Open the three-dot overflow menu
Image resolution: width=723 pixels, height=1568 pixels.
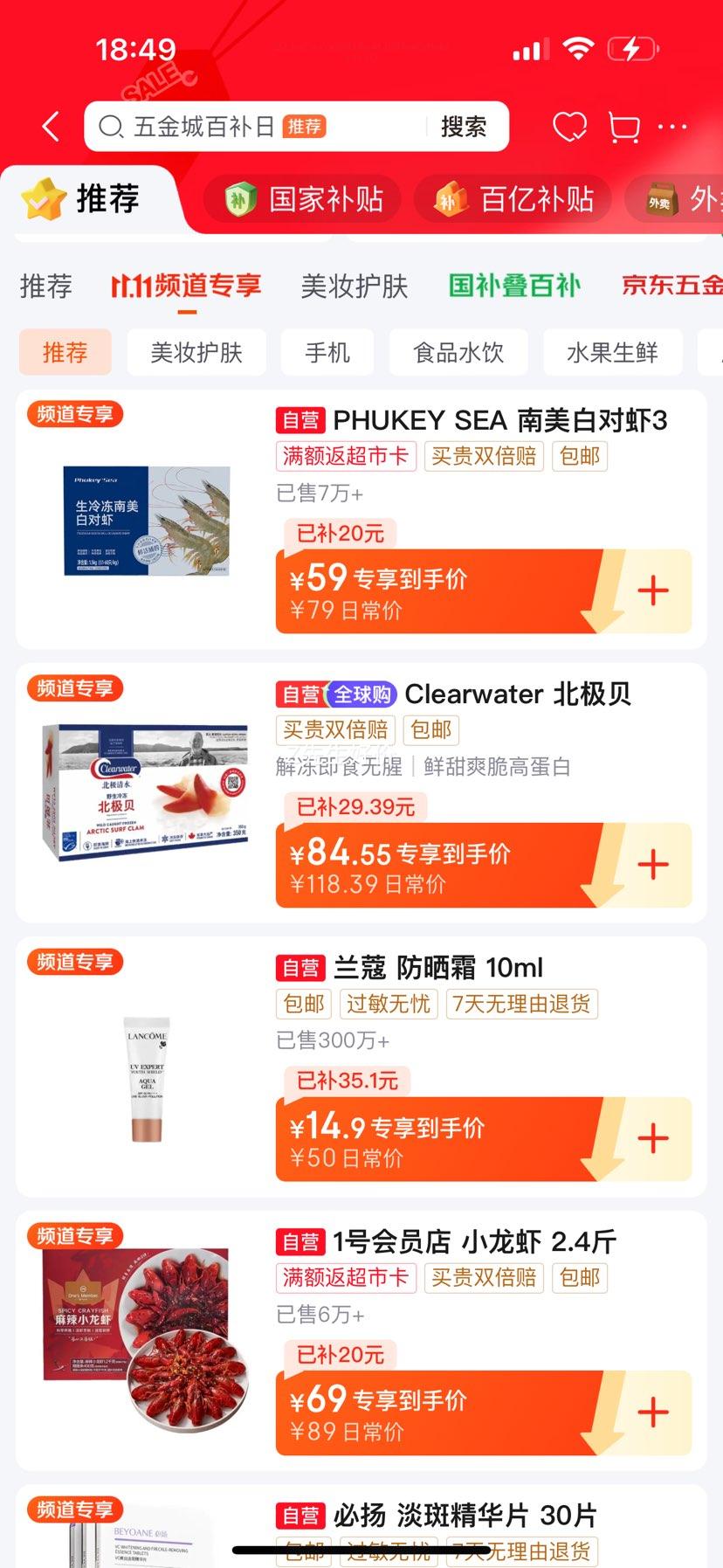coord(672,128)
